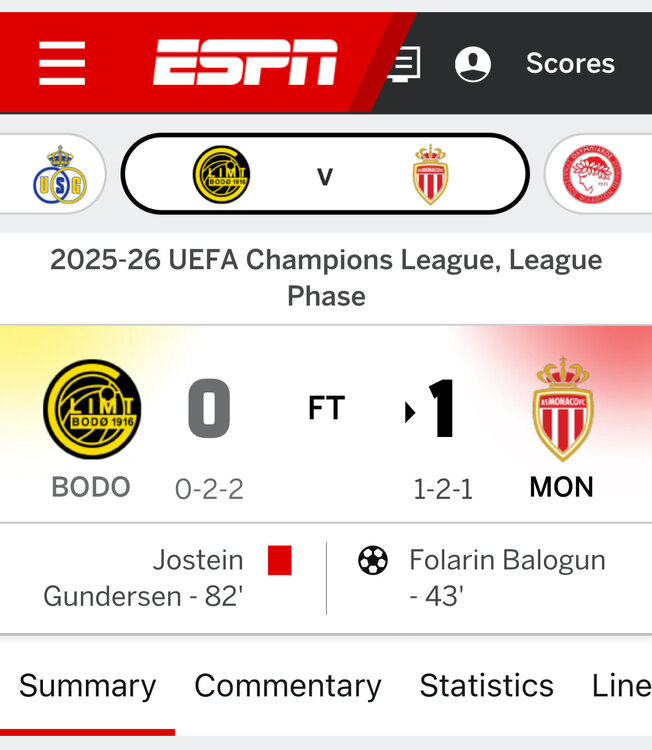
Task: Go to the ESPN home page
Action: pos(245,63)
